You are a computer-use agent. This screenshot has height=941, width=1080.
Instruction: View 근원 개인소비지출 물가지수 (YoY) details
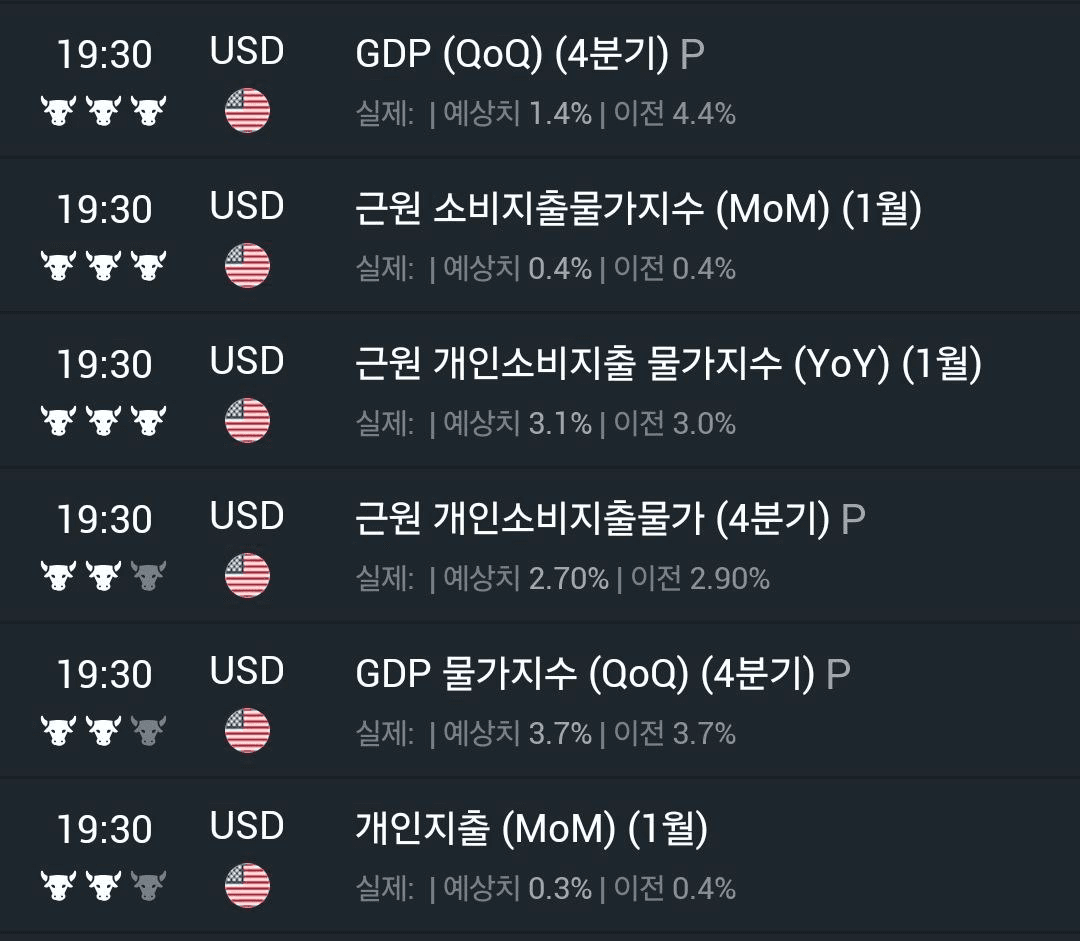pyautogui.click(x=668, y=365)
